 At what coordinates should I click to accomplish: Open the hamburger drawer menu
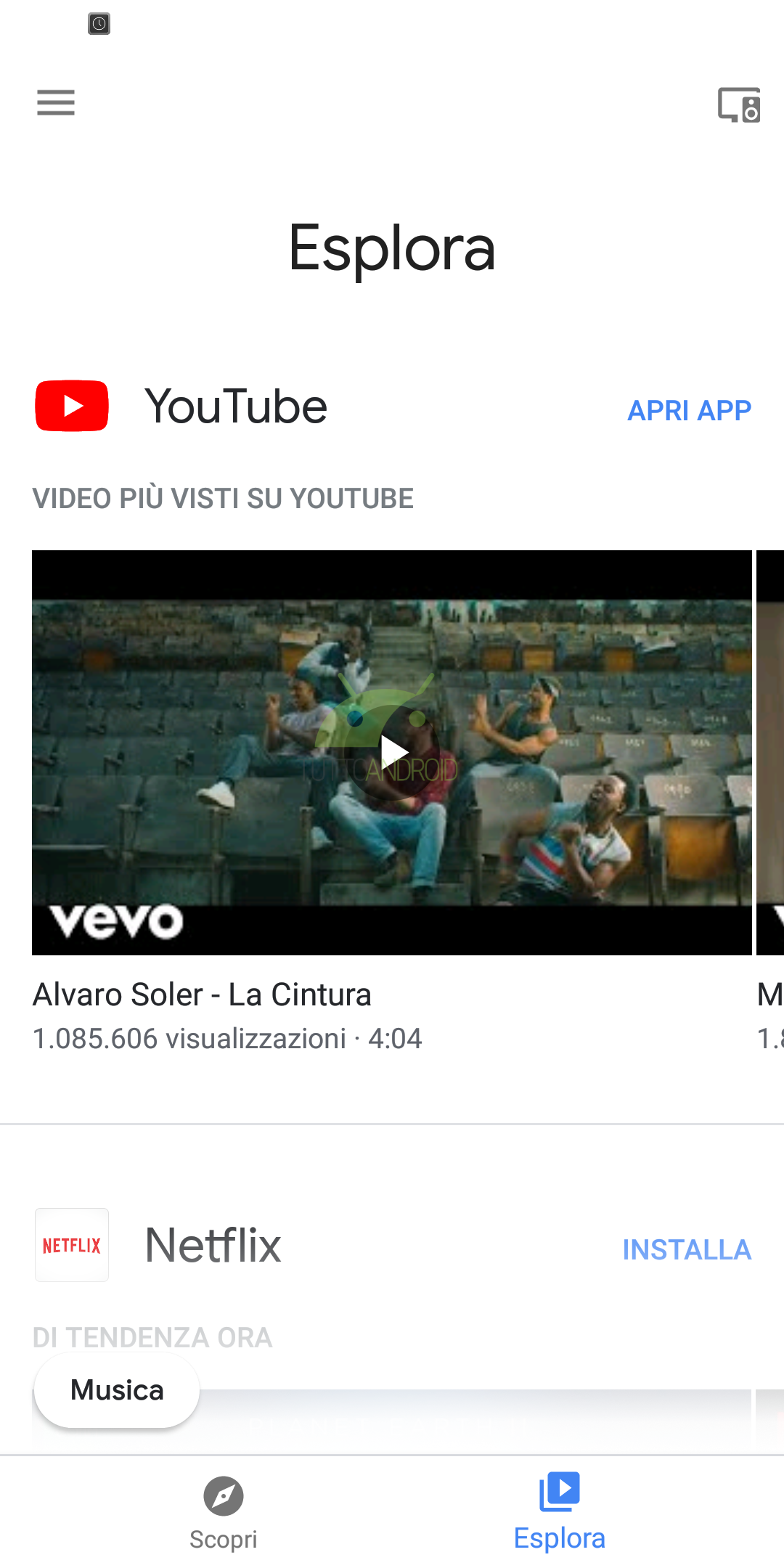tap(56, 102)
